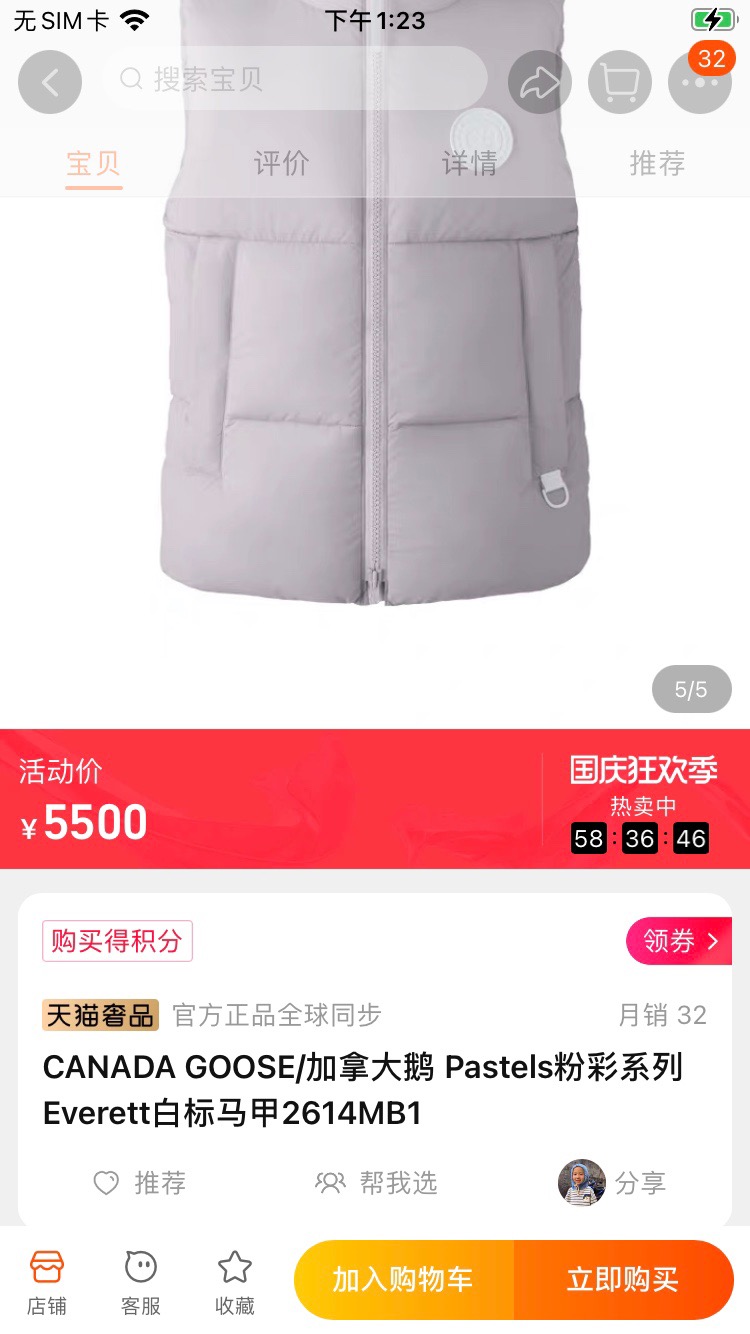Tap 加入购物车 to add to cart

coord(403,1280)
